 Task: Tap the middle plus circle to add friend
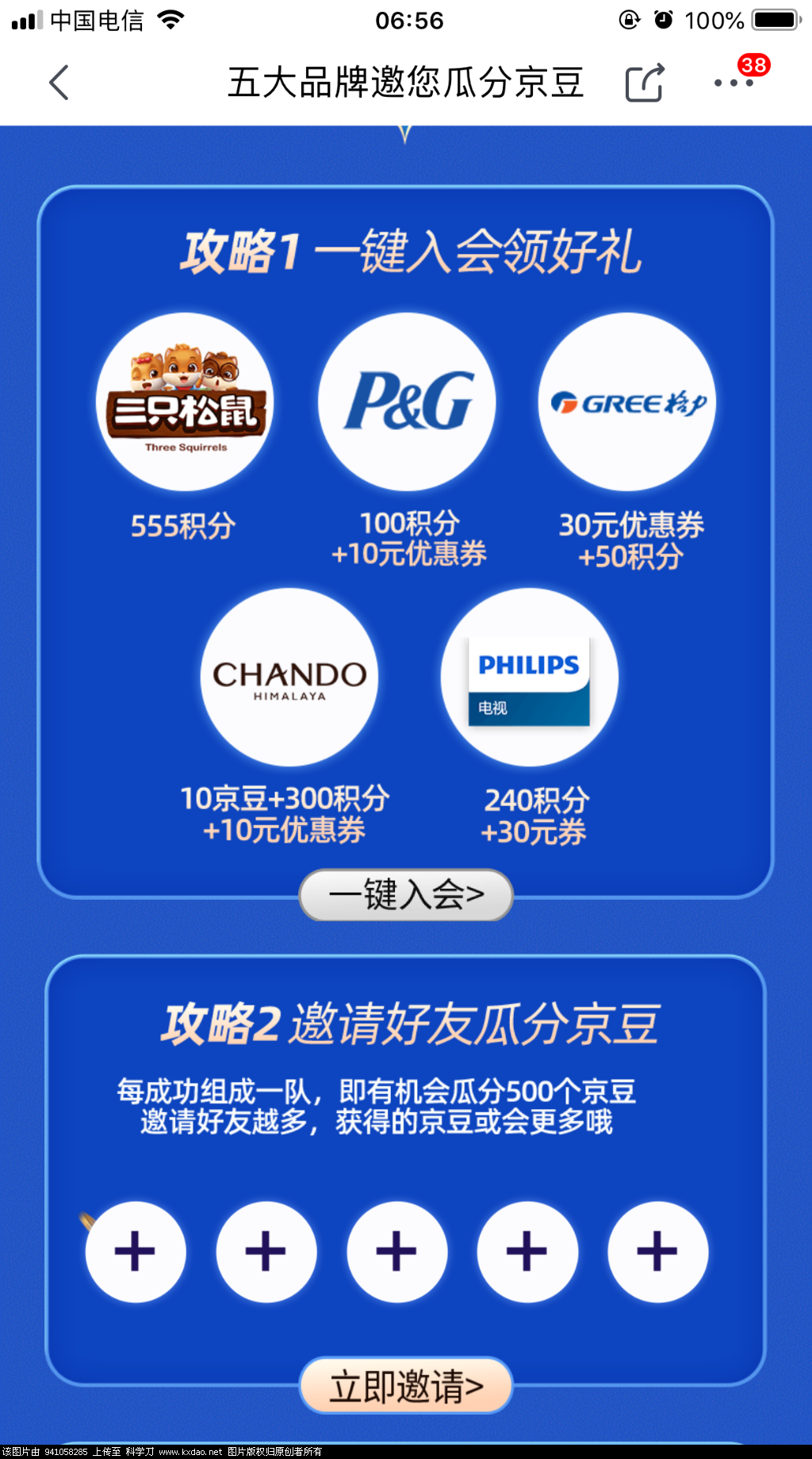coord(396,1252)
